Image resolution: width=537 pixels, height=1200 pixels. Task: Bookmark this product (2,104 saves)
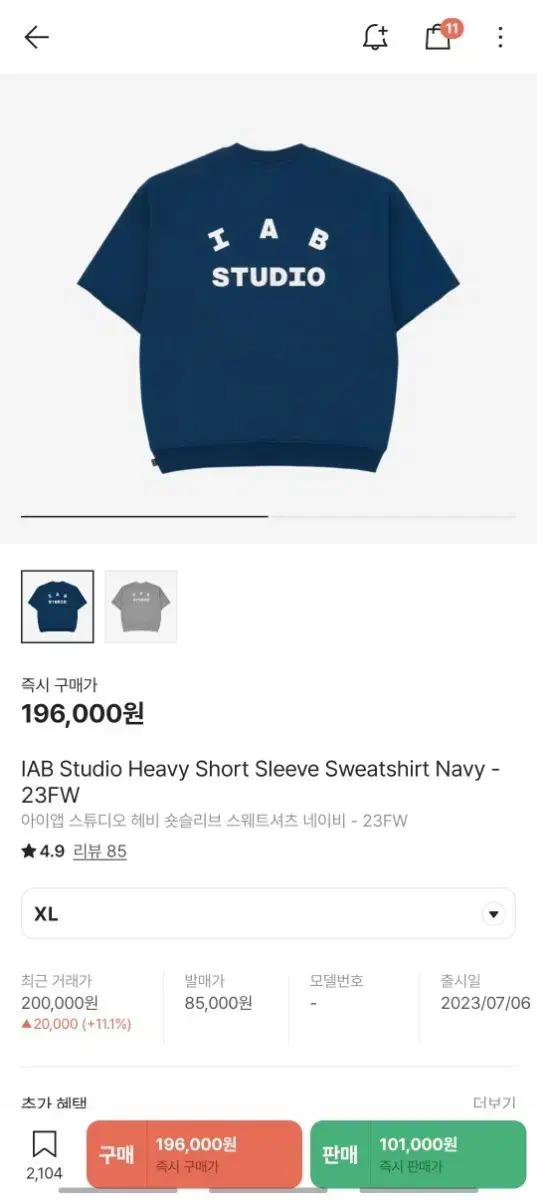coord(44,1155)
